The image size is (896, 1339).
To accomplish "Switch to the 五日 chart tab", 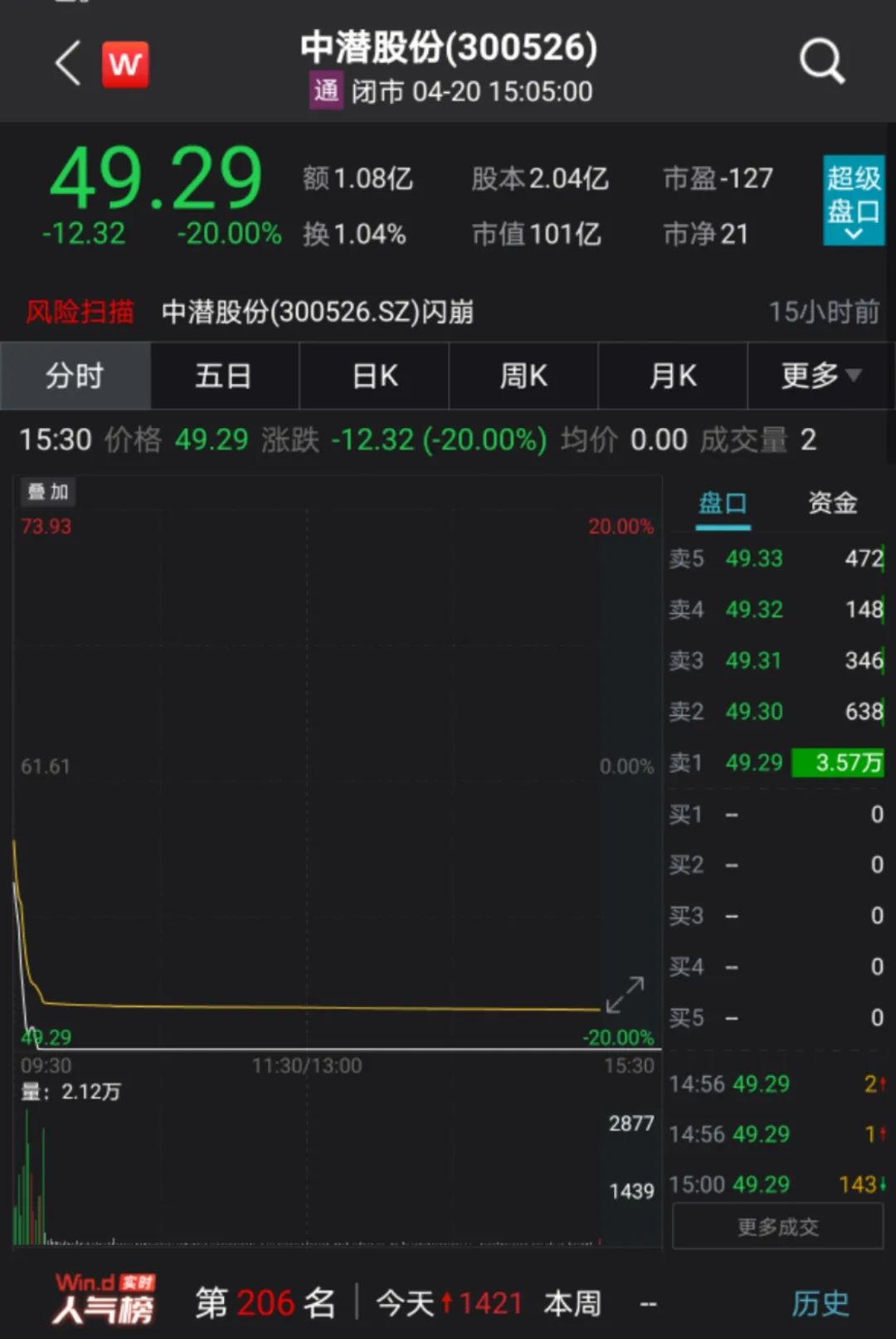I will coord(223,376).
